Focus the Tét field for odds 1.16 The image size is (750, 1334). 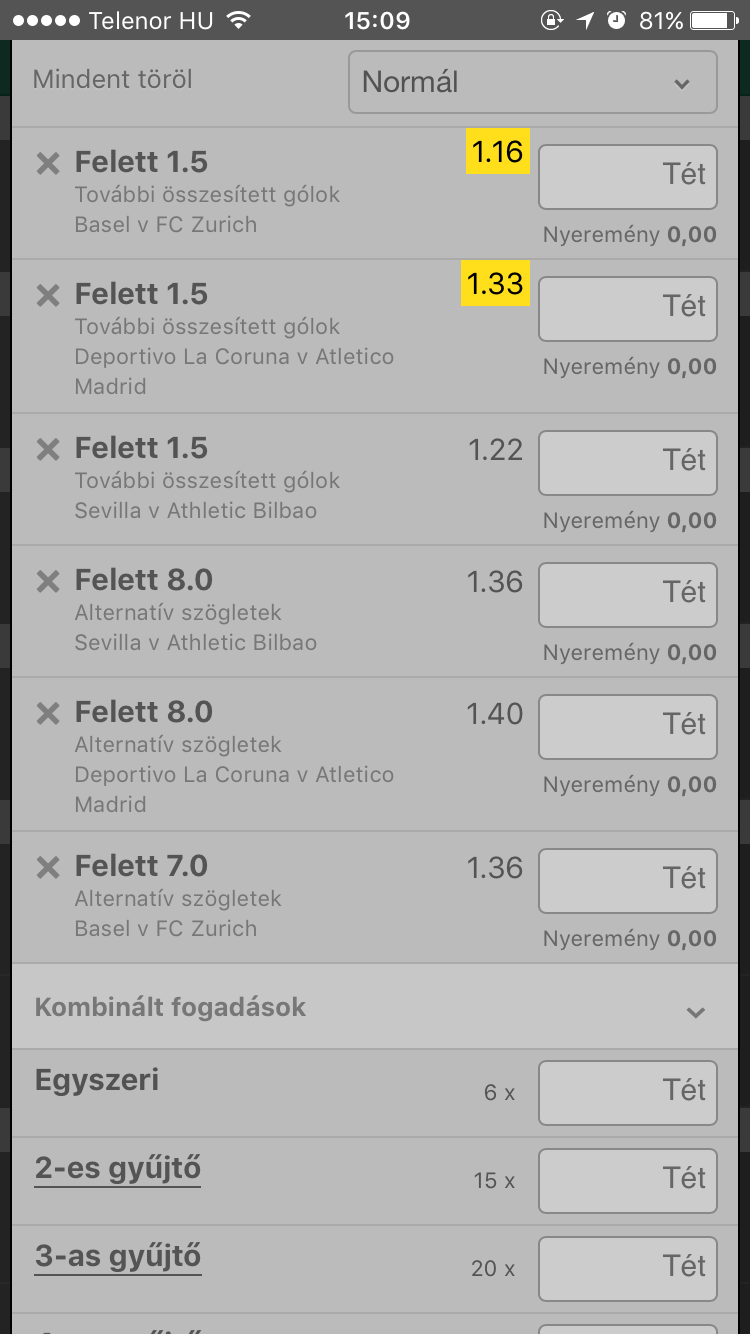pyautogui.click(x=628, y=176)
